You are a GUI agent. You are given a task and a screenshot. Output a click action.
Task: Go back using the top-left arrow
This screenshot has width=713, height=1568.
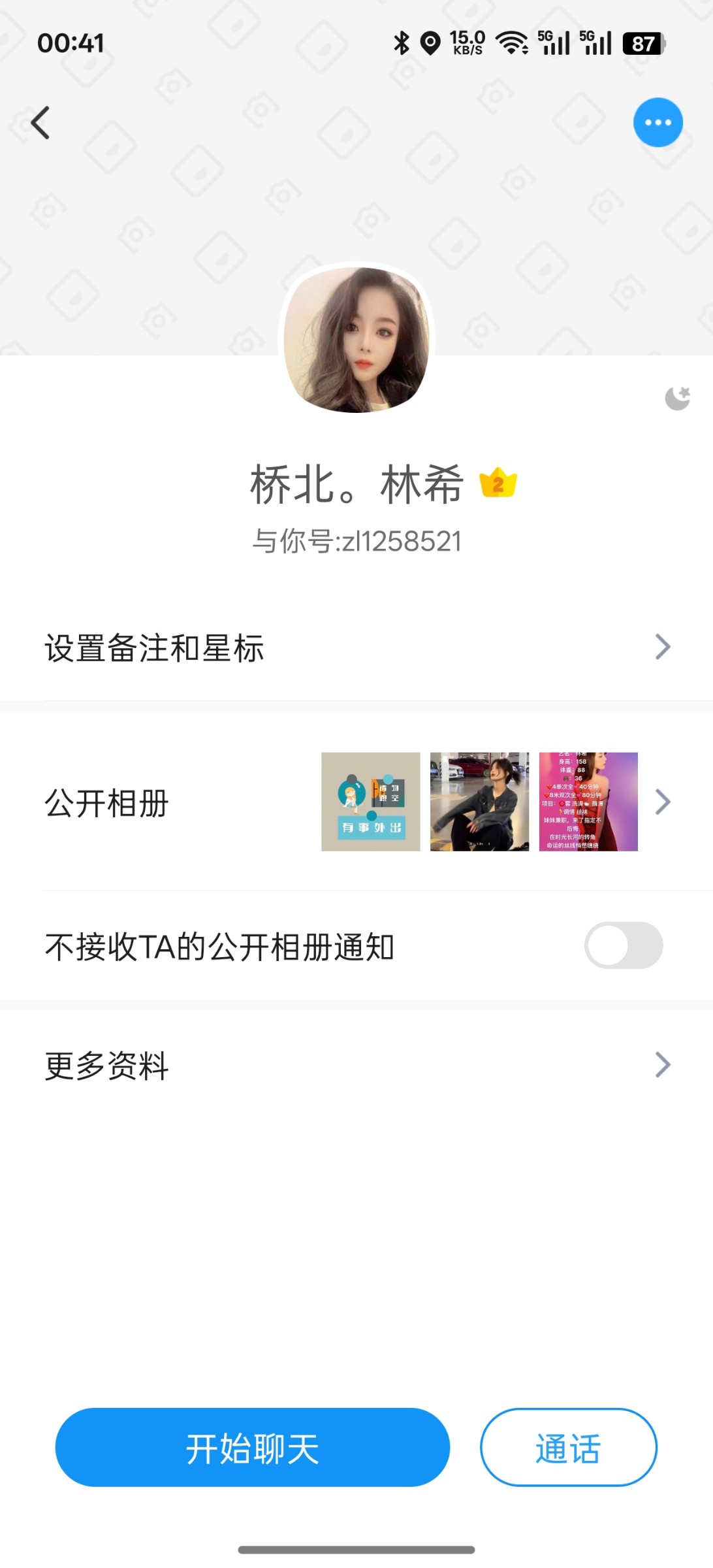40,123
